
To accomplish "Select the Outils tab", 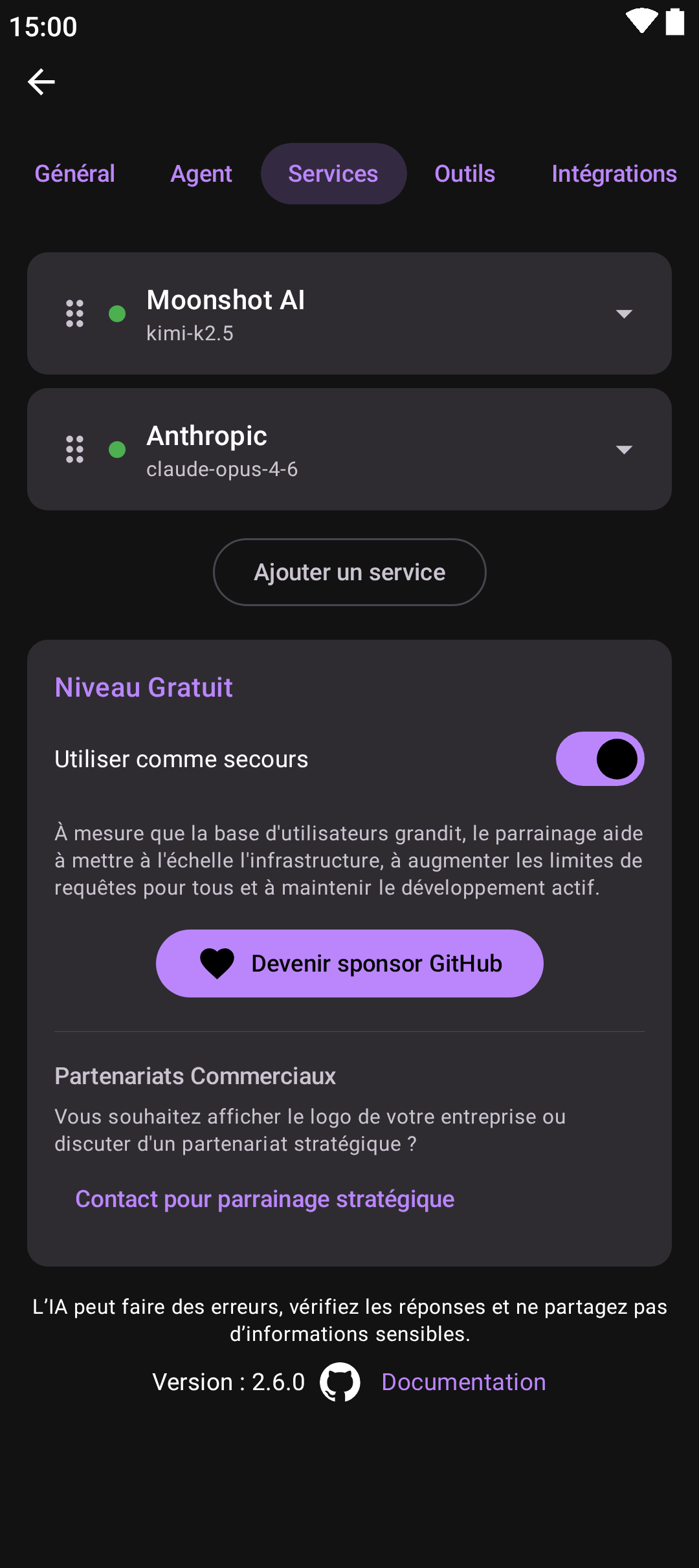I will [465, 173].
